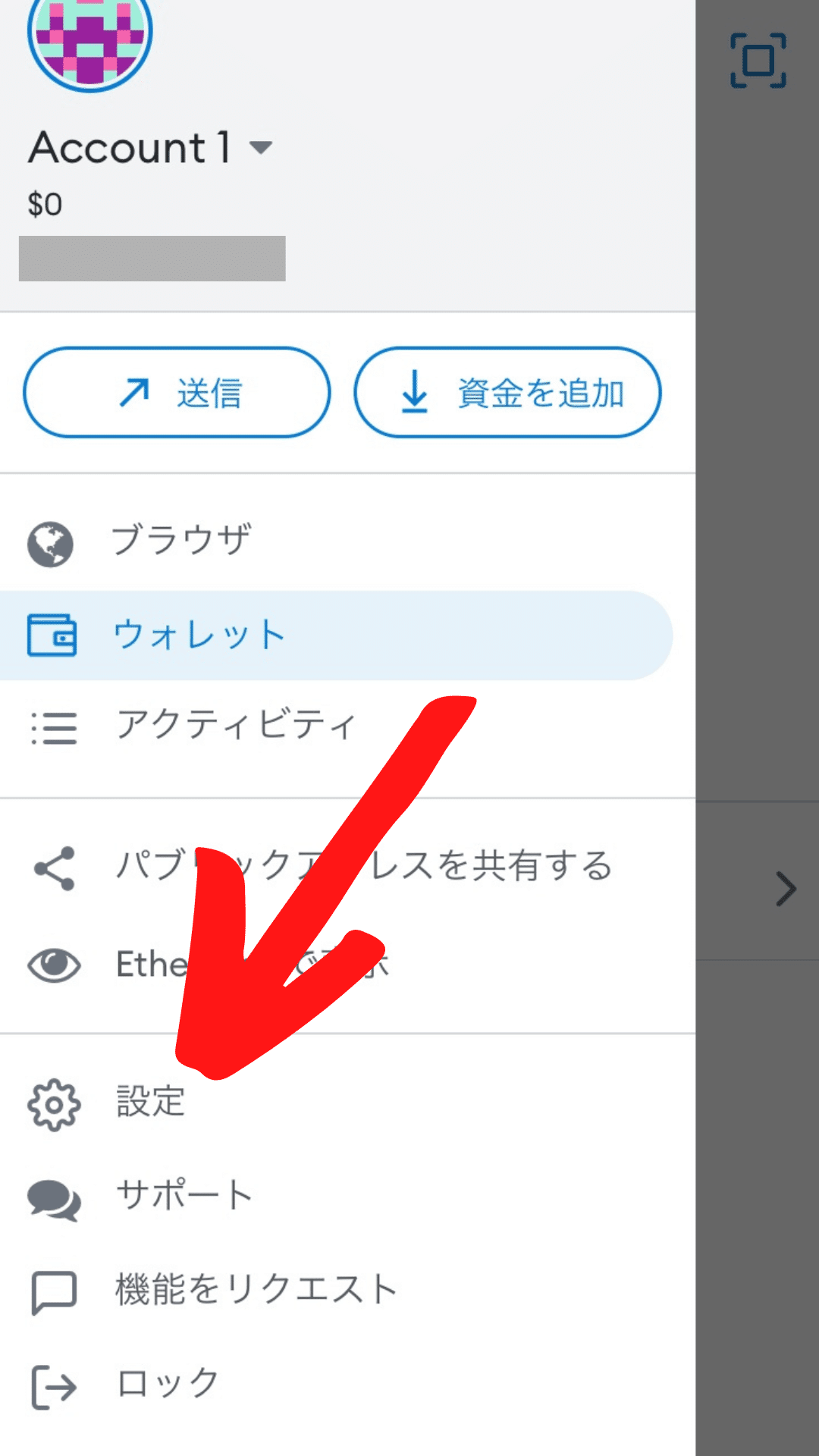This screenshot has width=819, height=1456.
Task: Tap 機能をリクエスト feature request
Action: (347, 1291)
